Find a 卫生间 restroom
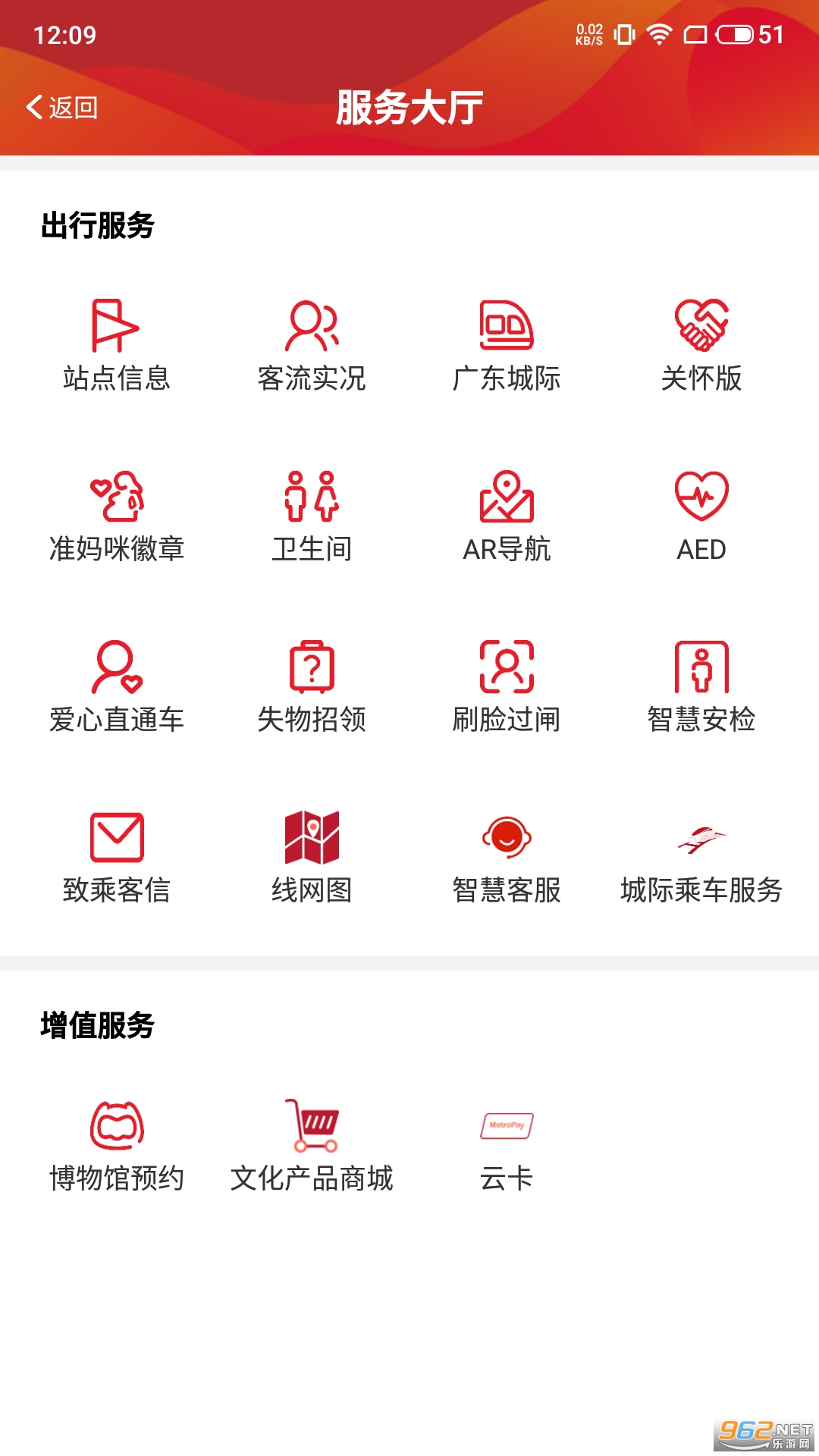This screenshot has width=819, height=1456. (312, 517)
